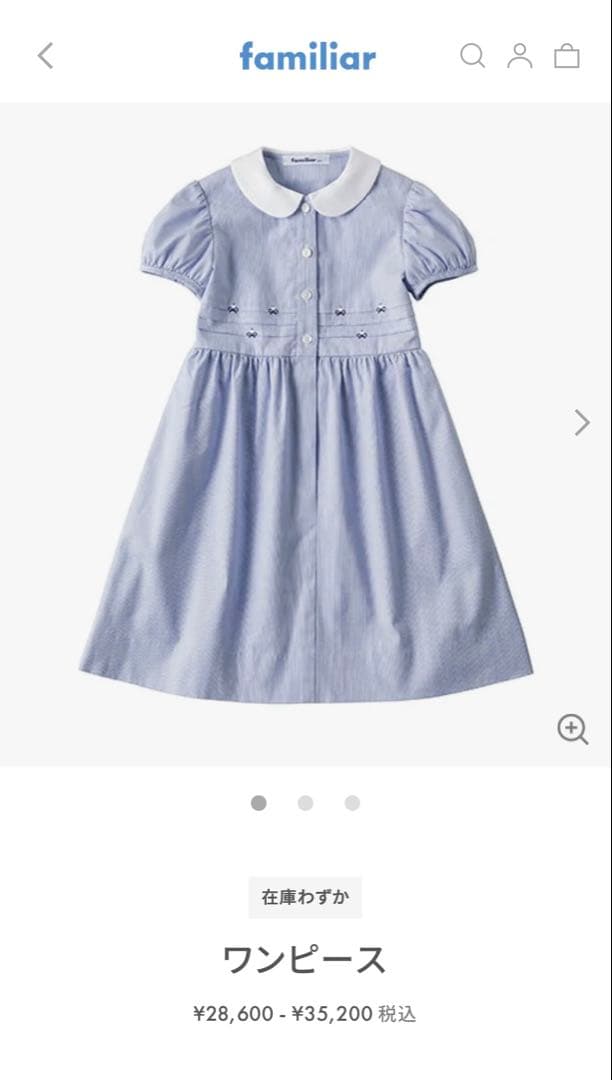Go back using the header arrow
The image size is (612, 1080).
[x=45, y=56]
